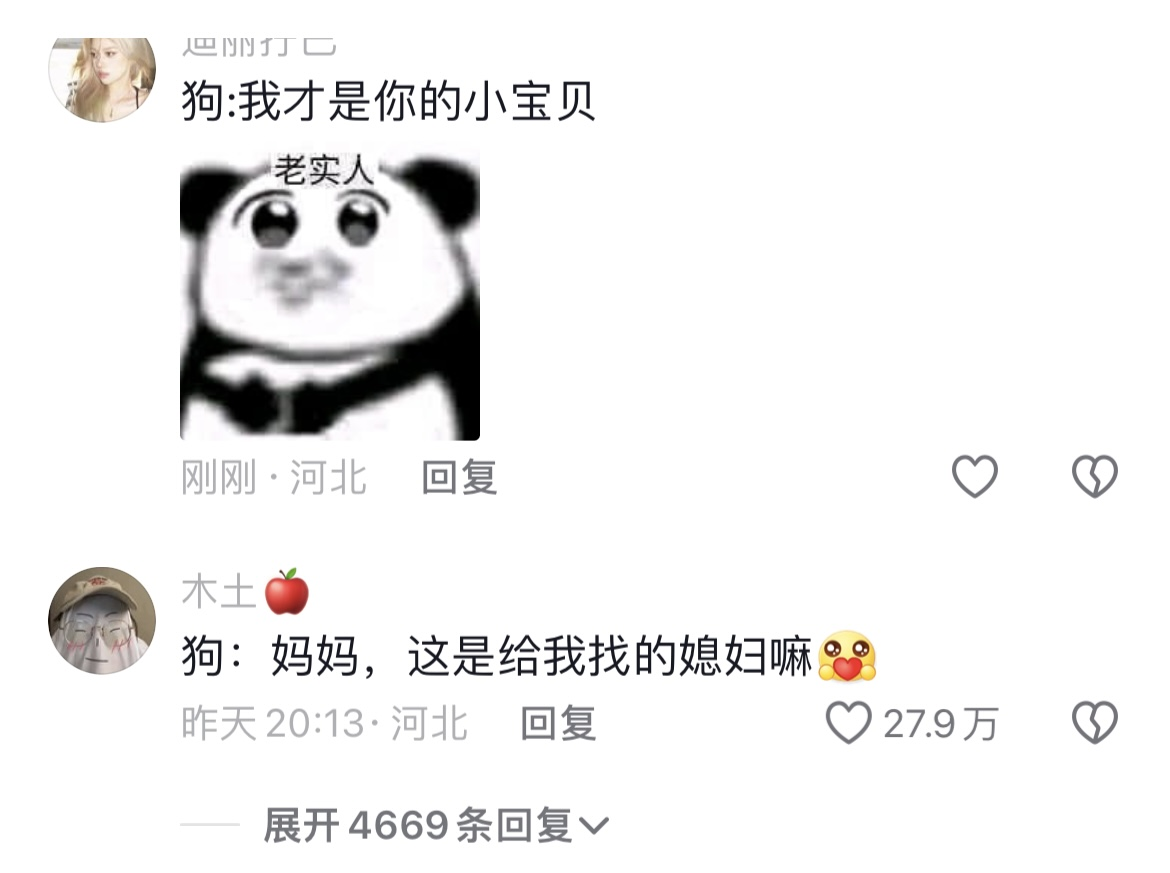Image resolution: width=1170 pixels, height=873 pixels.
Task: Like the comment by 木土
Action: pyautogui.click(x=849, y=722)
